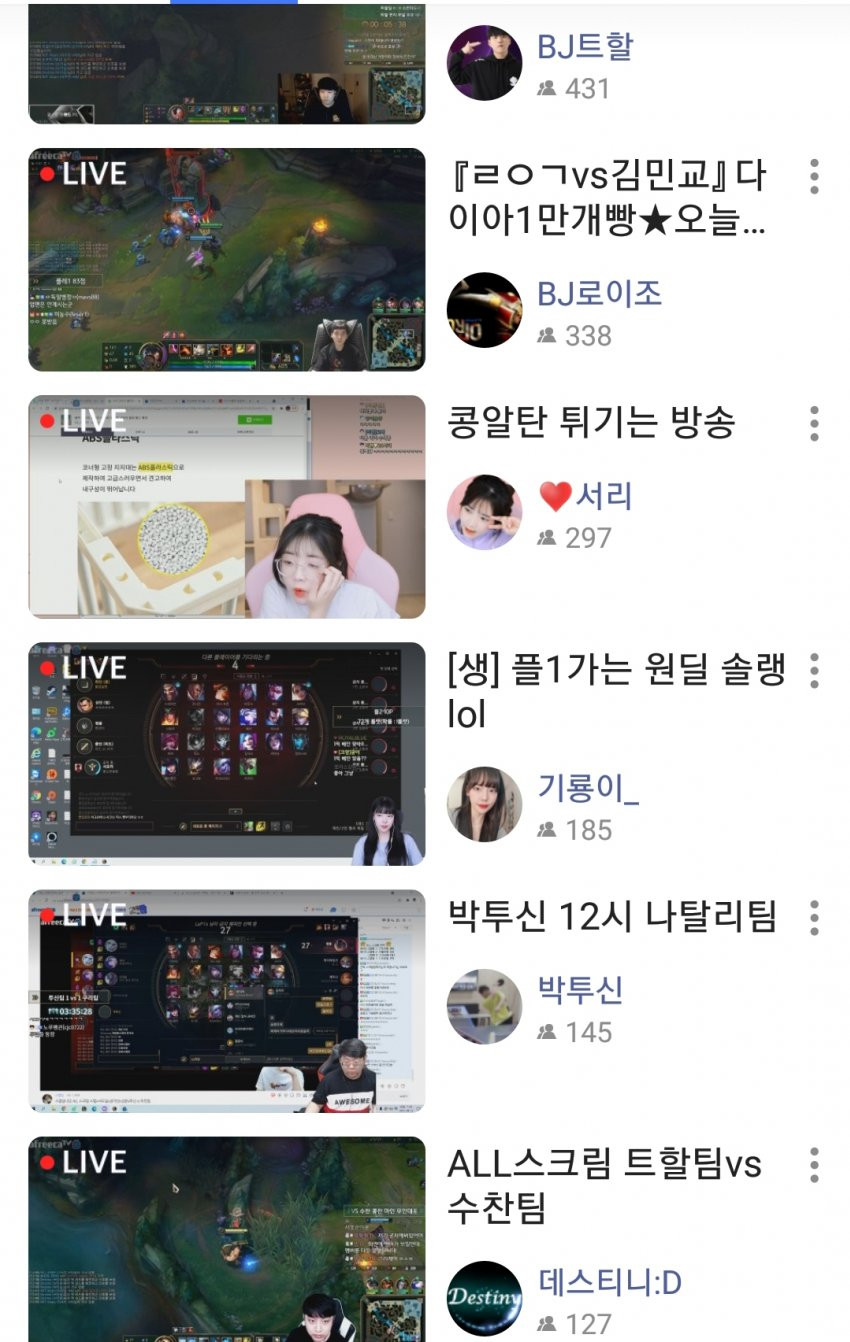Open 박투신 channel profile
The image size is (850, 1342).
click(x=484, y=1006)
